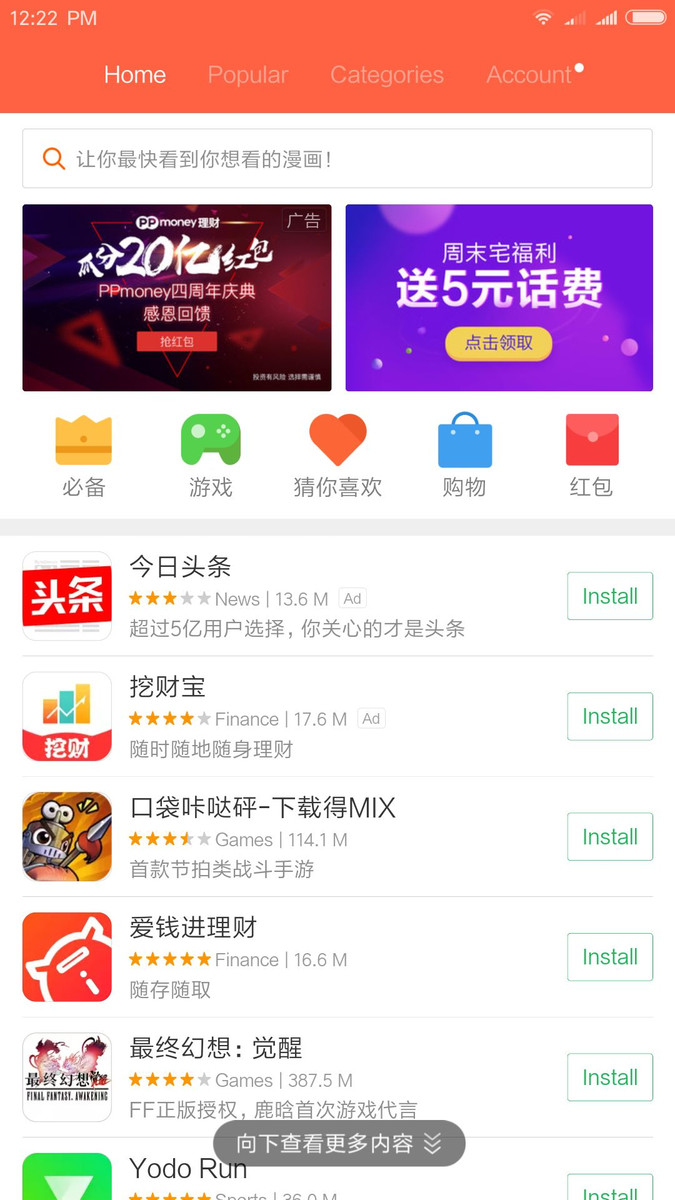Viewport: 675px width, 1200px height.
Task: Open the purple 送5元话费 banner
Action: click(x=499, y=298)
